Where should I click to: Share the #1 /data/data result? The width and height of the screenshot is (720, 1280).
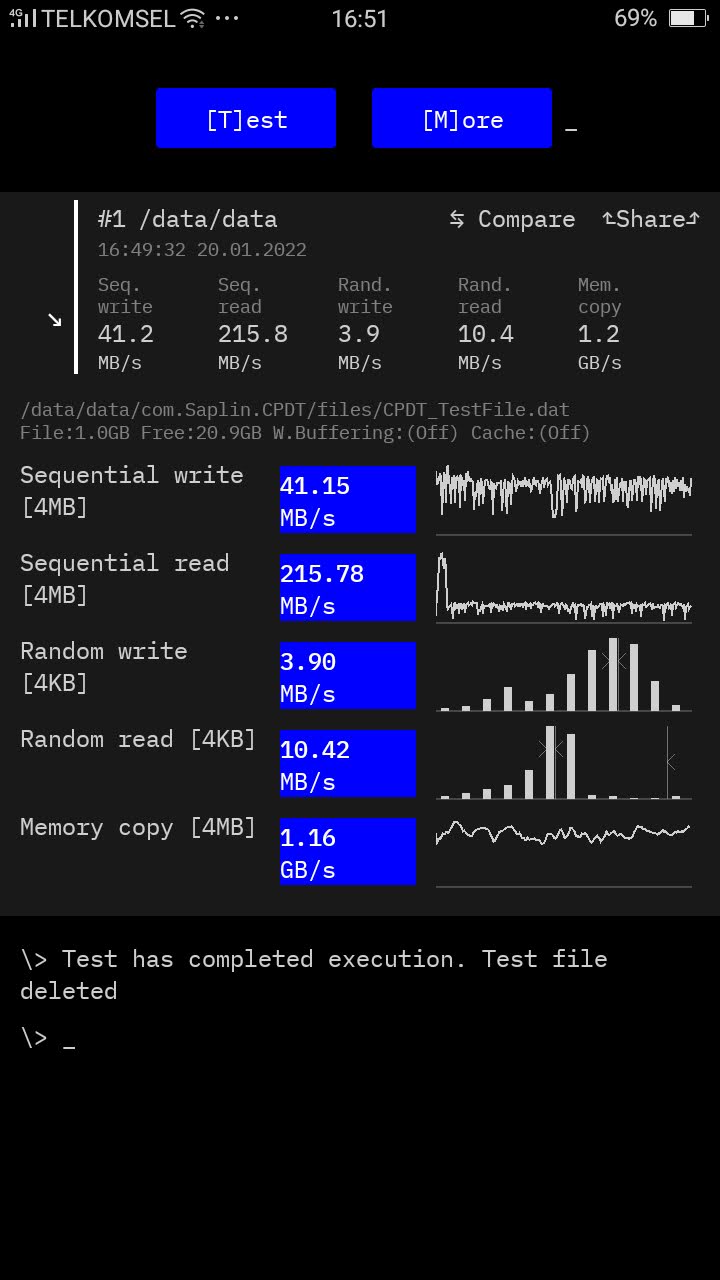[x=650, y=219]
